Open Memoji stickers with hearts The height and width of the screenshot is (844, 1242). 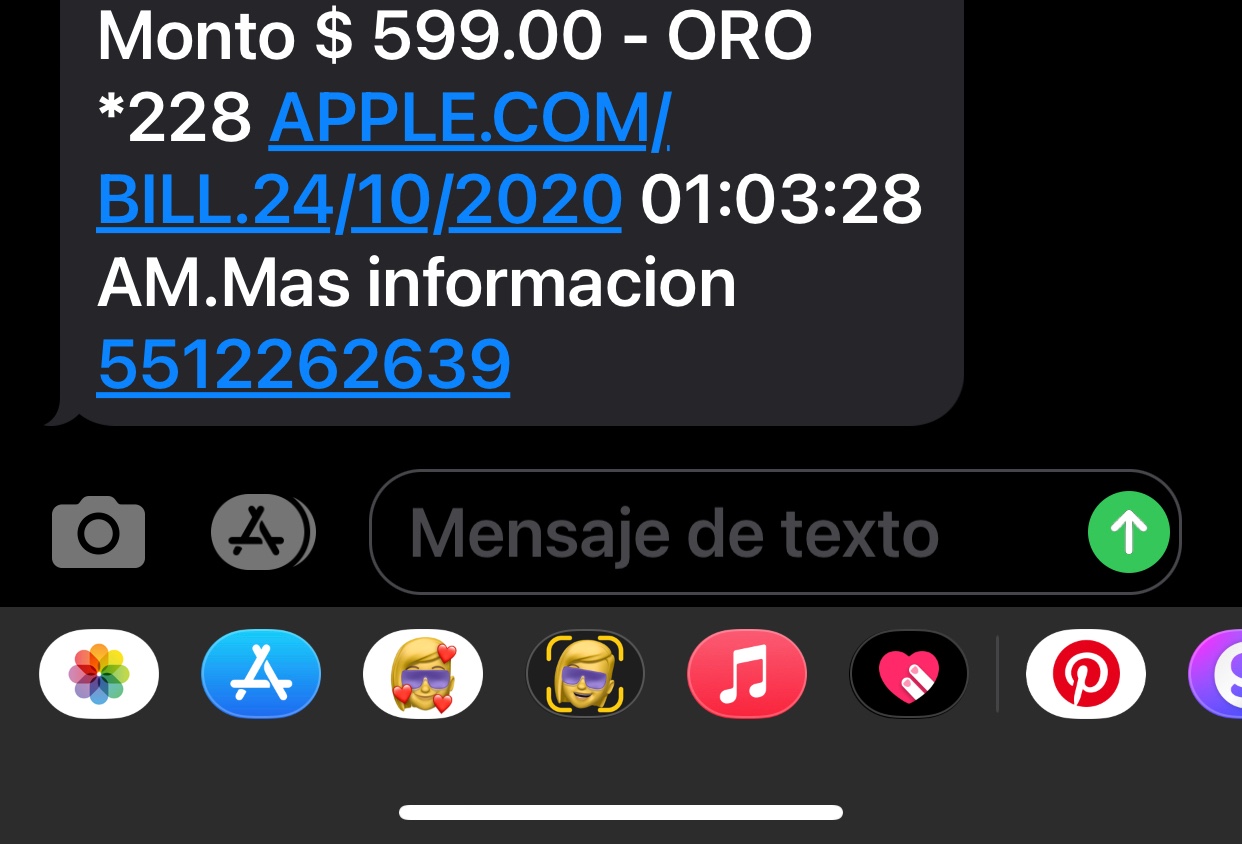pyautogui.click(x=423, y=675)
